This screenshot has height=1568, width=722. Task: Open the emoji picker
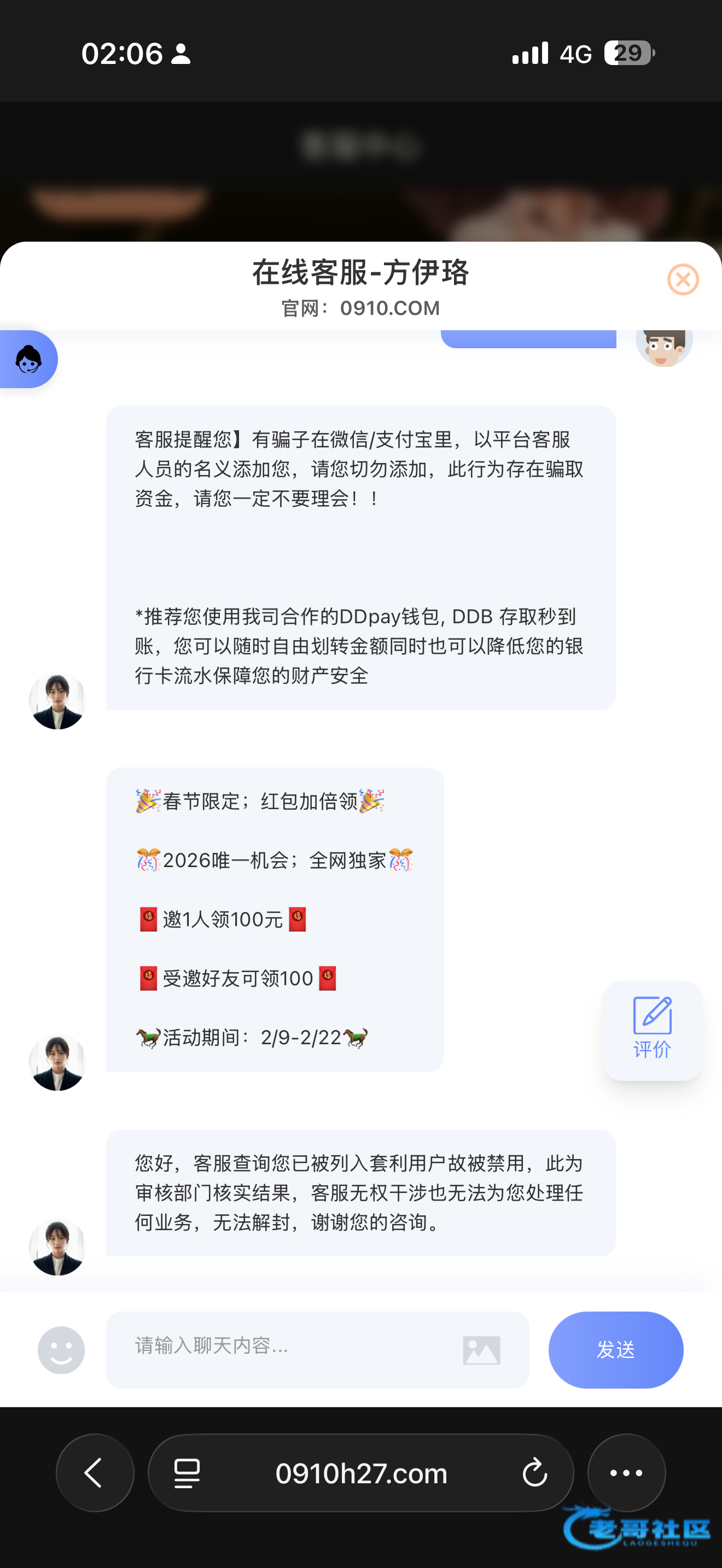click(61, 1349)
